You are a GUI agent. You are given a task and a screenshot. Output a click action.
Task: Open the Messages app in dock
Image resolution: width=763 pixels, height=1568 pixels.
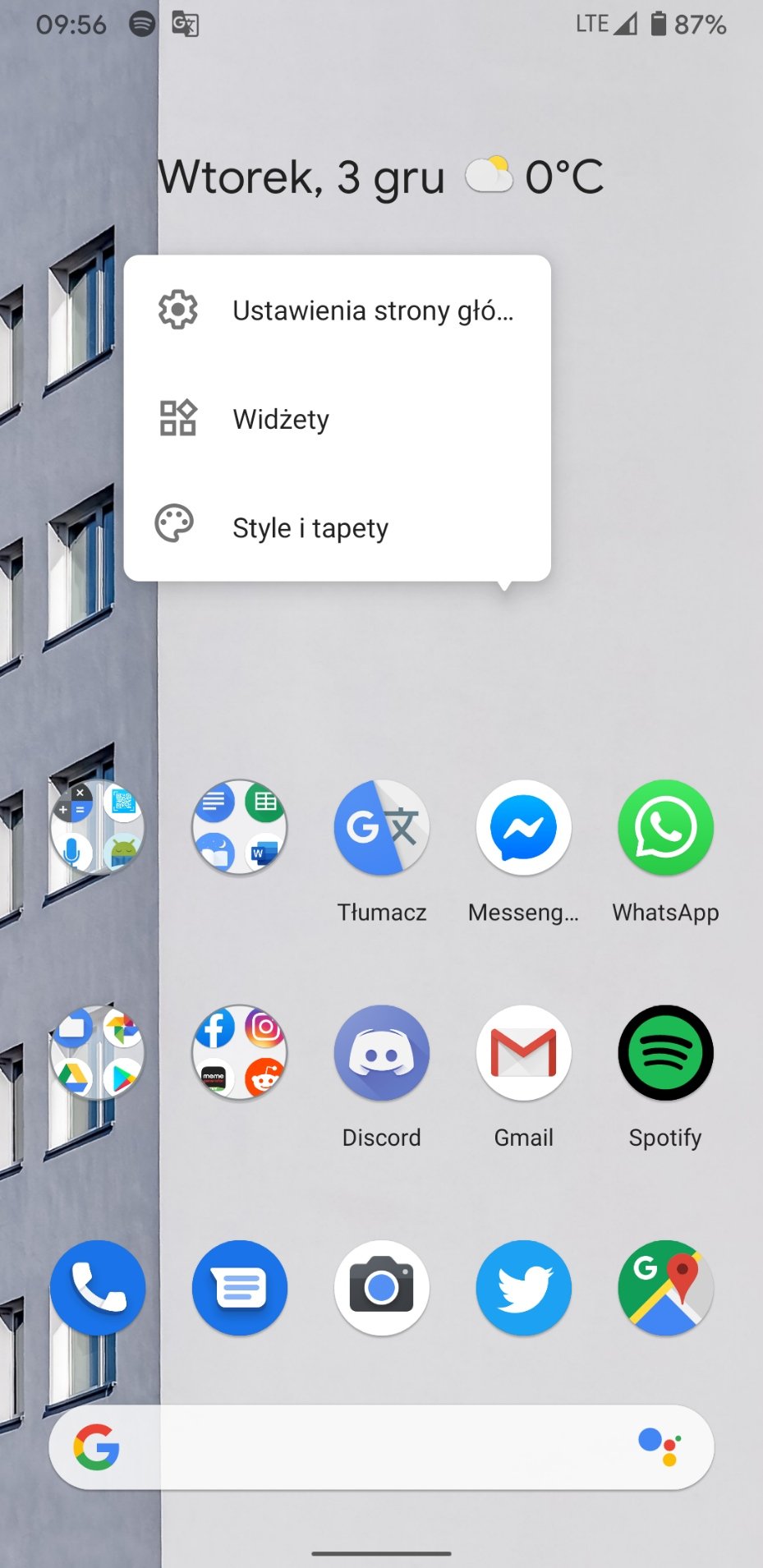240,1288
